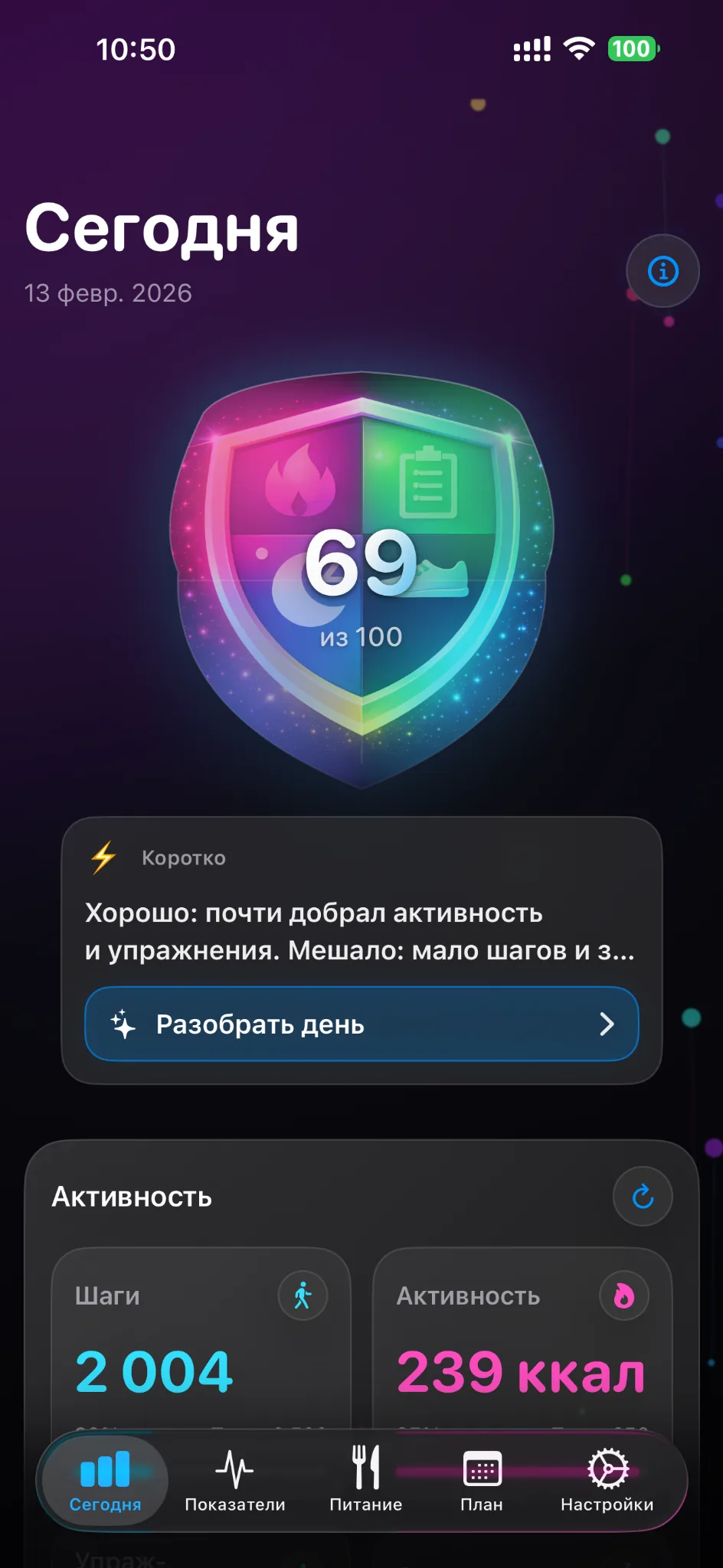Screen dimensions: 723x1568
Task: Go to the Настройки tab
Action: 607,1481
